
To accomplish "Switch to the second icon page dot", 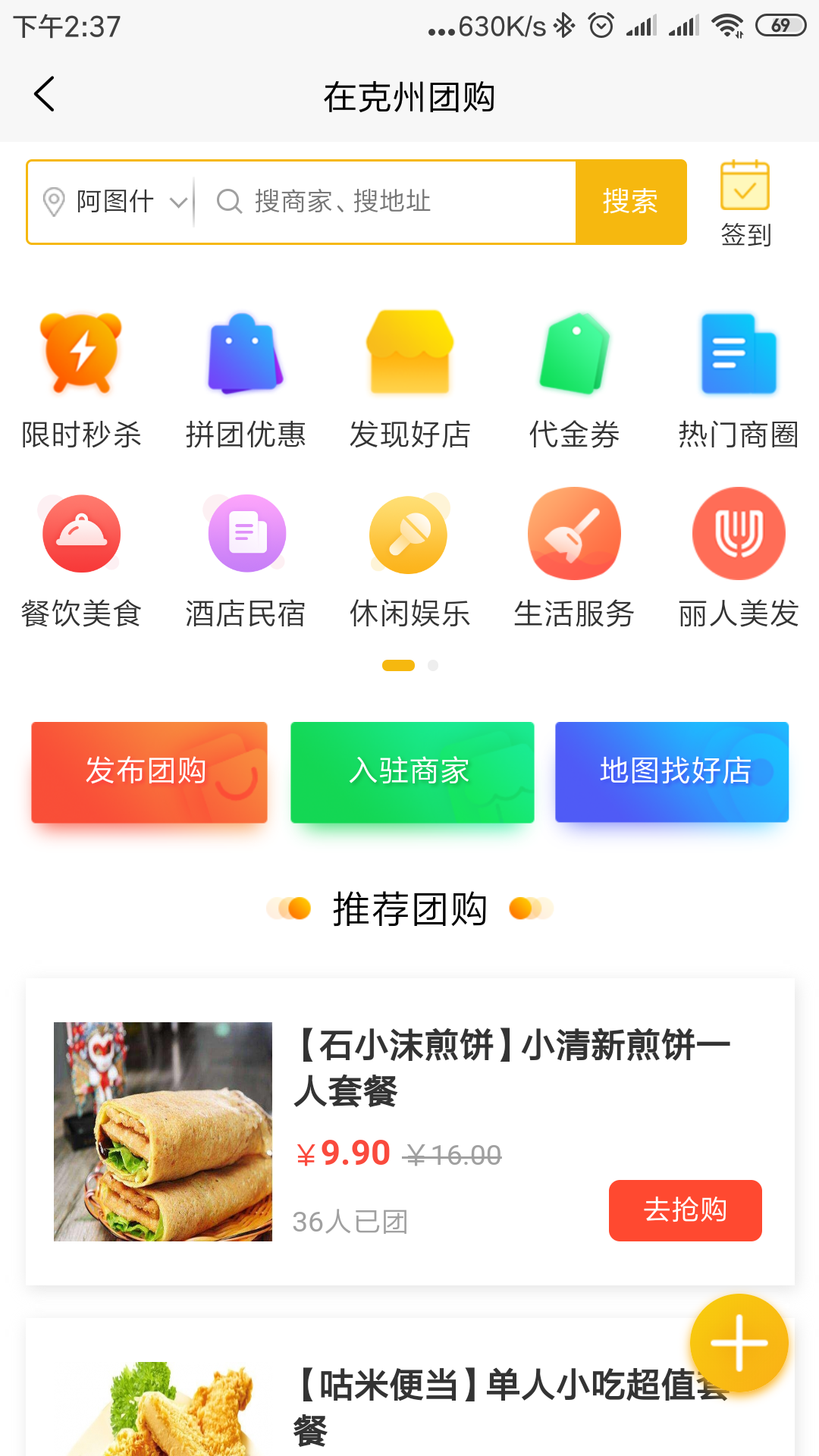I will pos(433,666).
